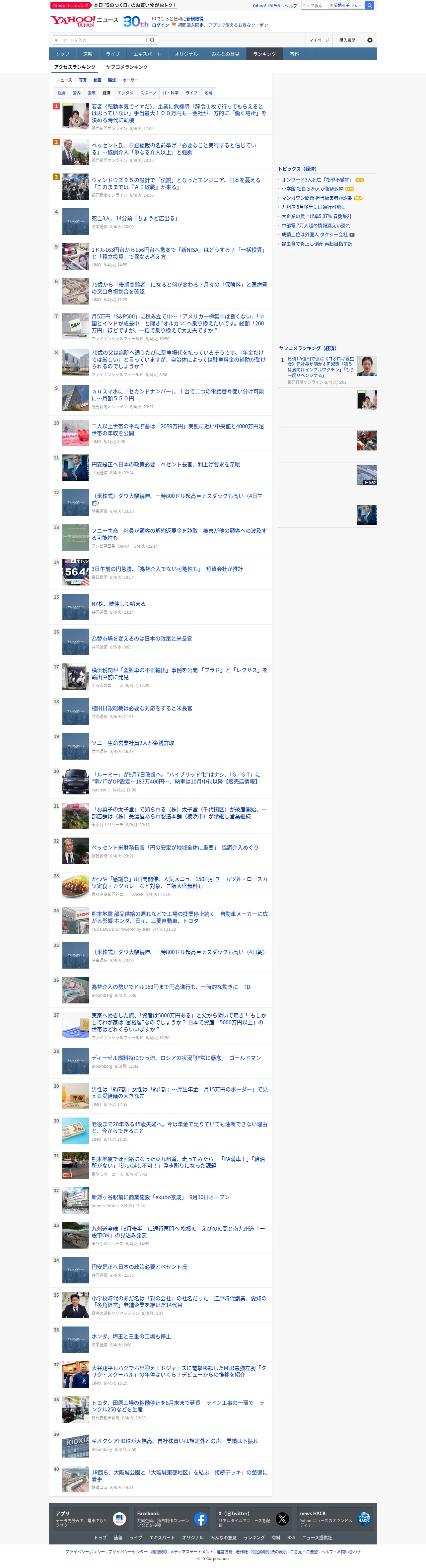This screenshot has height=1568, width=426.
Task: Open the settings gear icon
Action: click(x=369, y=40)
